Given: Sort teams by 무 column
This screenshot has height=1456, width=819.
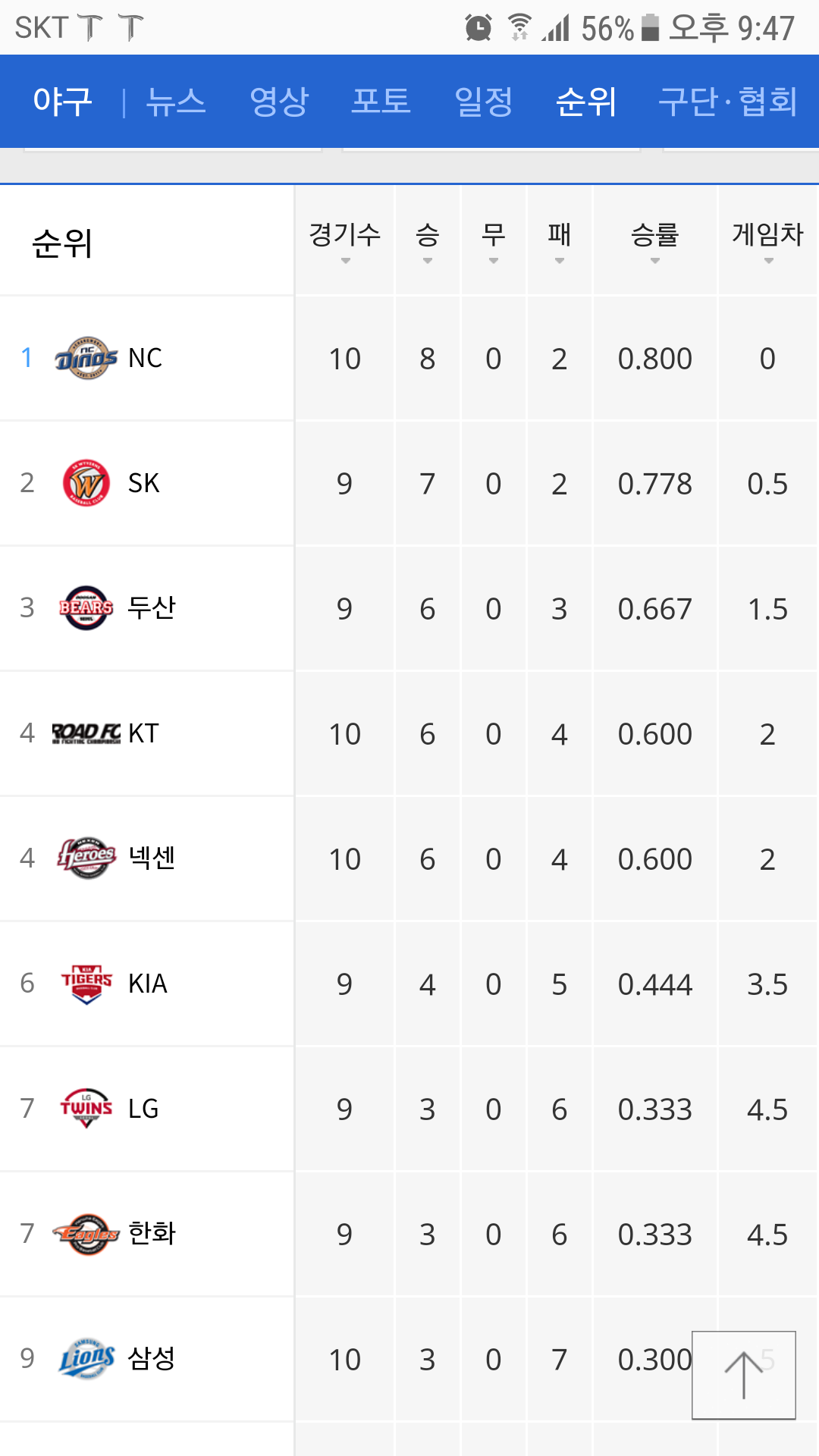Looking at the screenshot, I should [x=494, y=241].
